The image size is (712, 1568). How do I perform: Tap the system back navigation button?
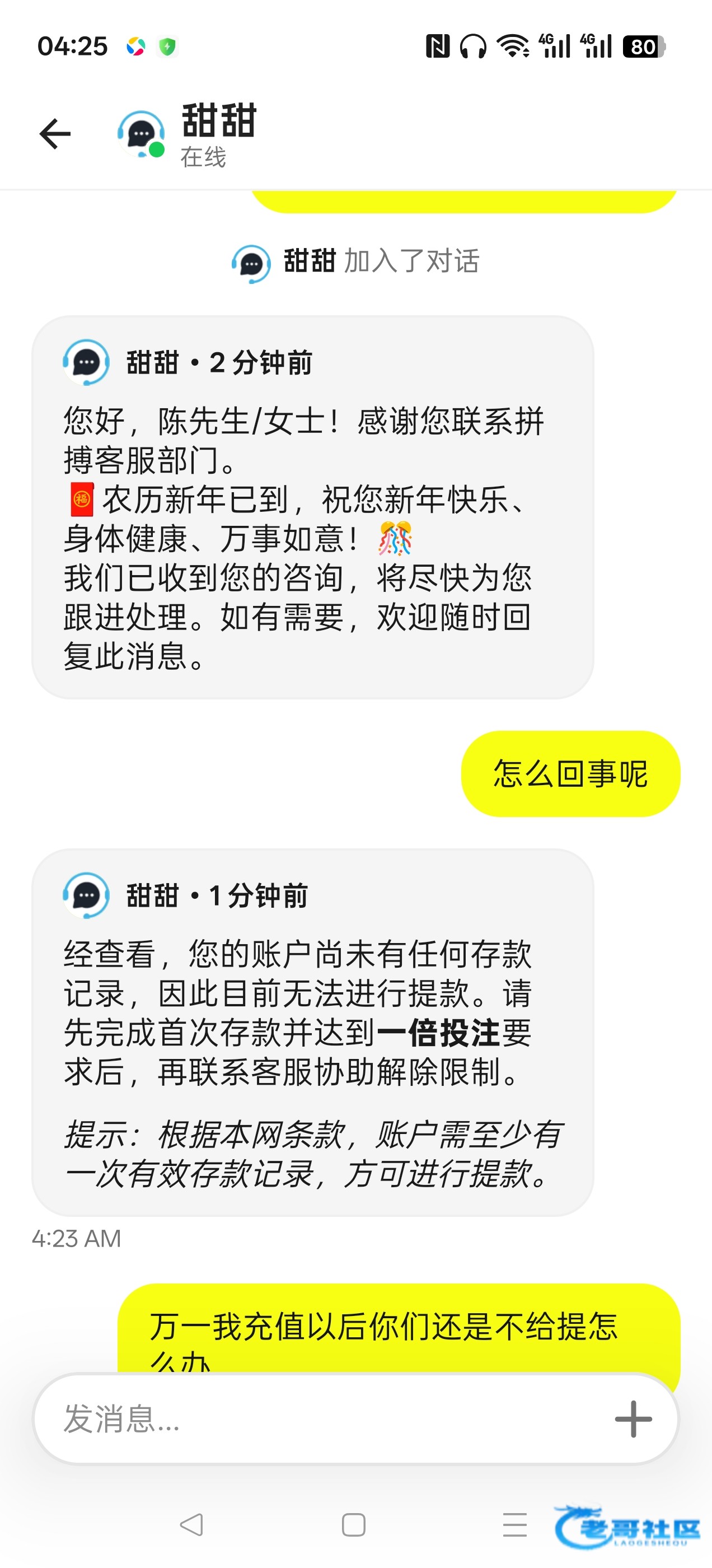tap(191, 1525)
